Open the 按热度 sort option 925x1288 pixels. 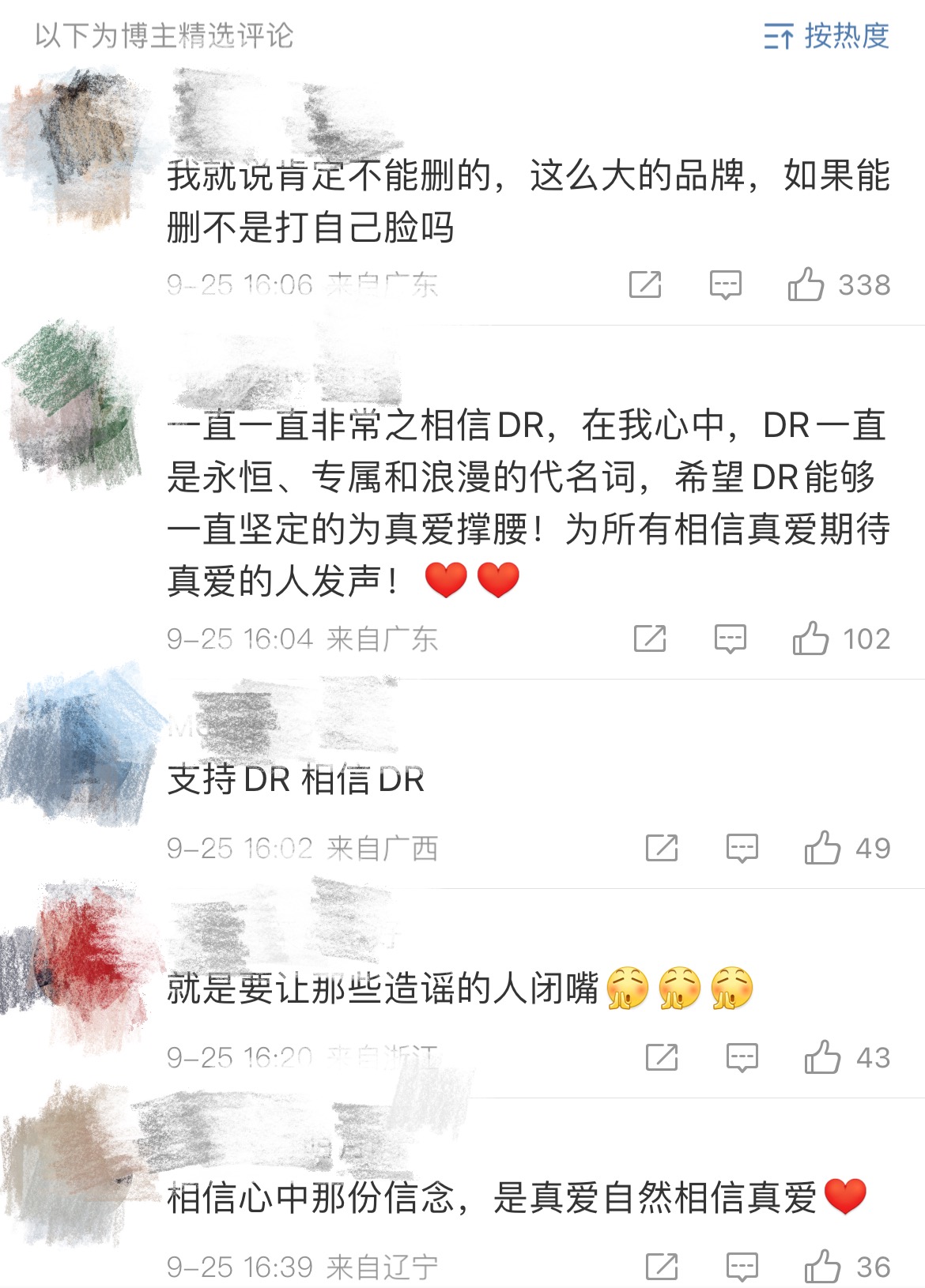(827, 36)
